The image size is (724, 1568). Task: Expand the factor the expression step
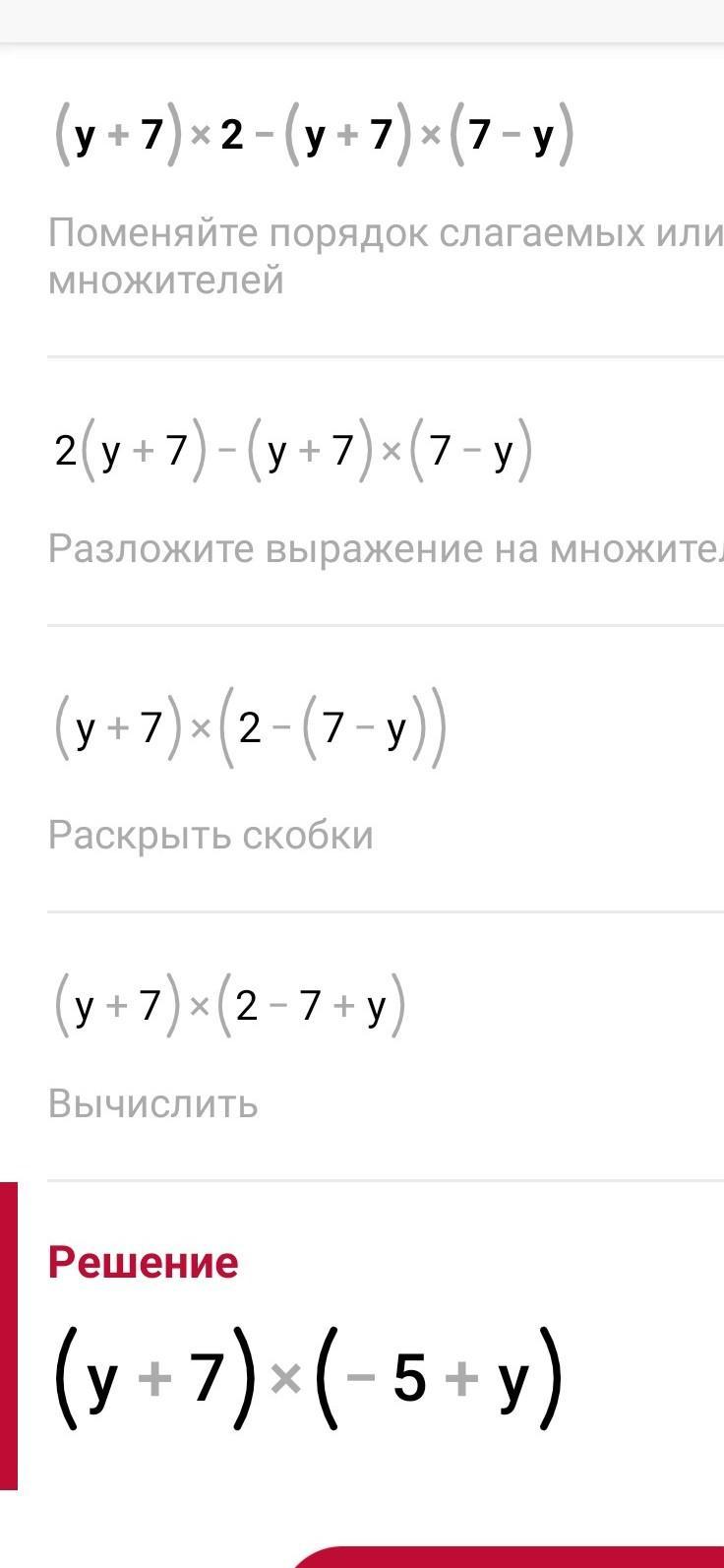386,549
